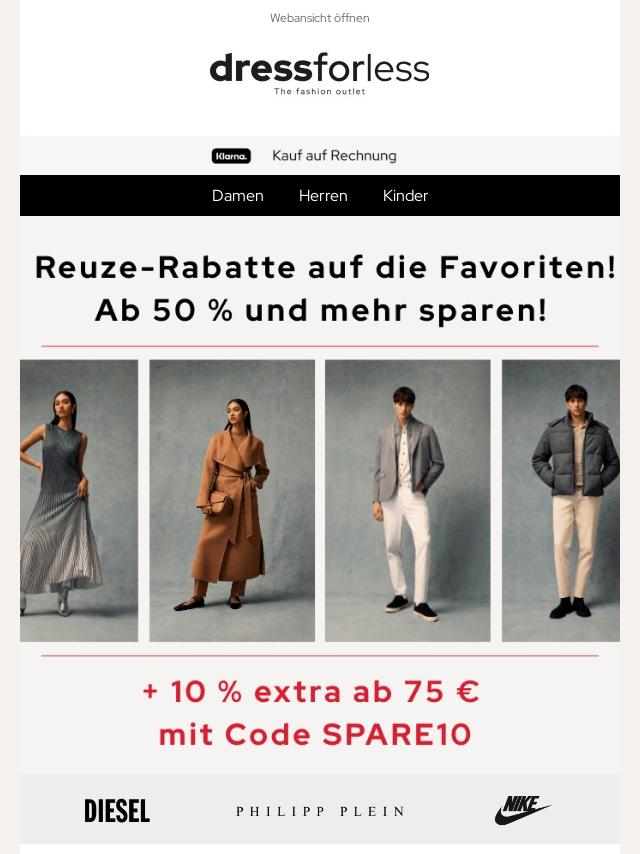This screenshot has height=854, width=640.
Task: View the man in puffer jacket tile
Action: point(560,500)
